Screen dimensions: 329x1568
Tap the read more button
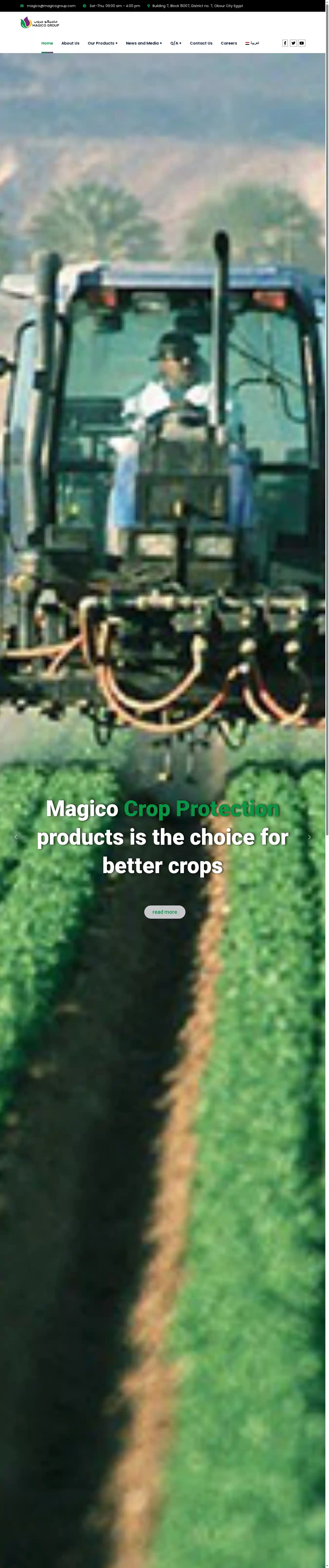coord(164,912)
